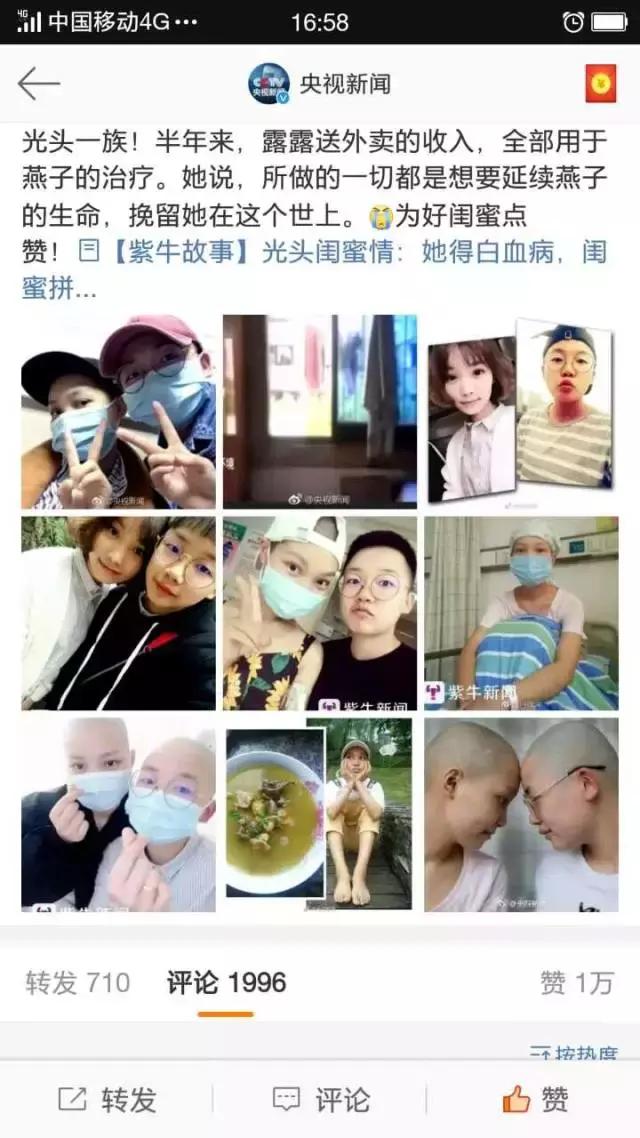This screenshot has height=1138, width=640.
Task: Open the 央视新闻 account profile
Action: 321,84
